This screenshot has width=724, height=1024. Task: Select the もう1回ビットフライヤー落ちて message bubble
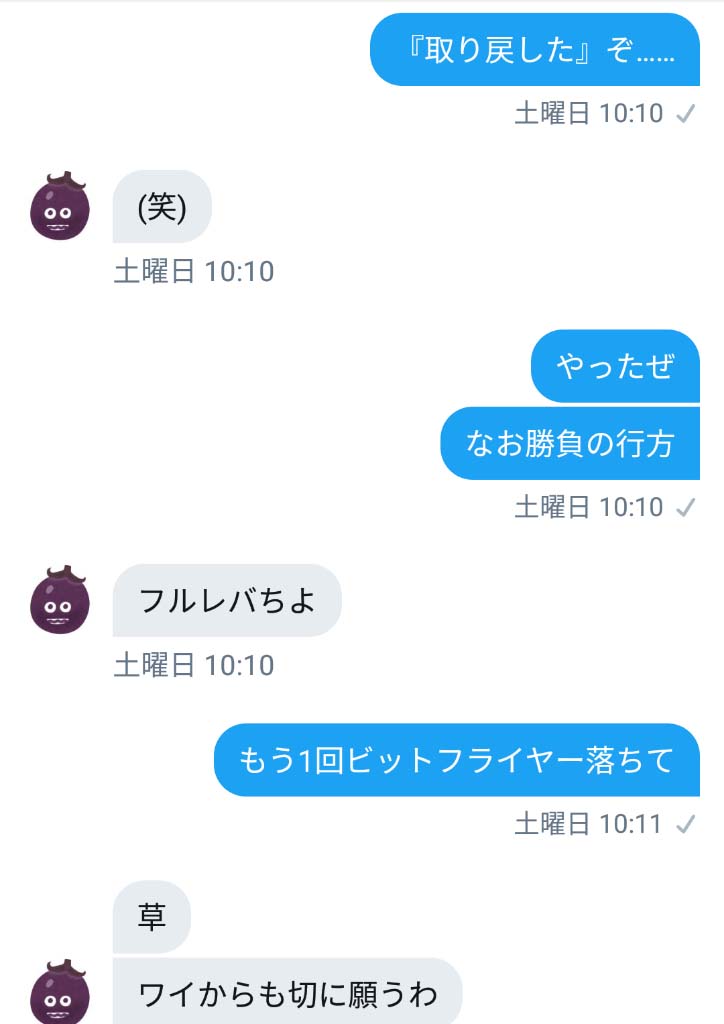457,760
